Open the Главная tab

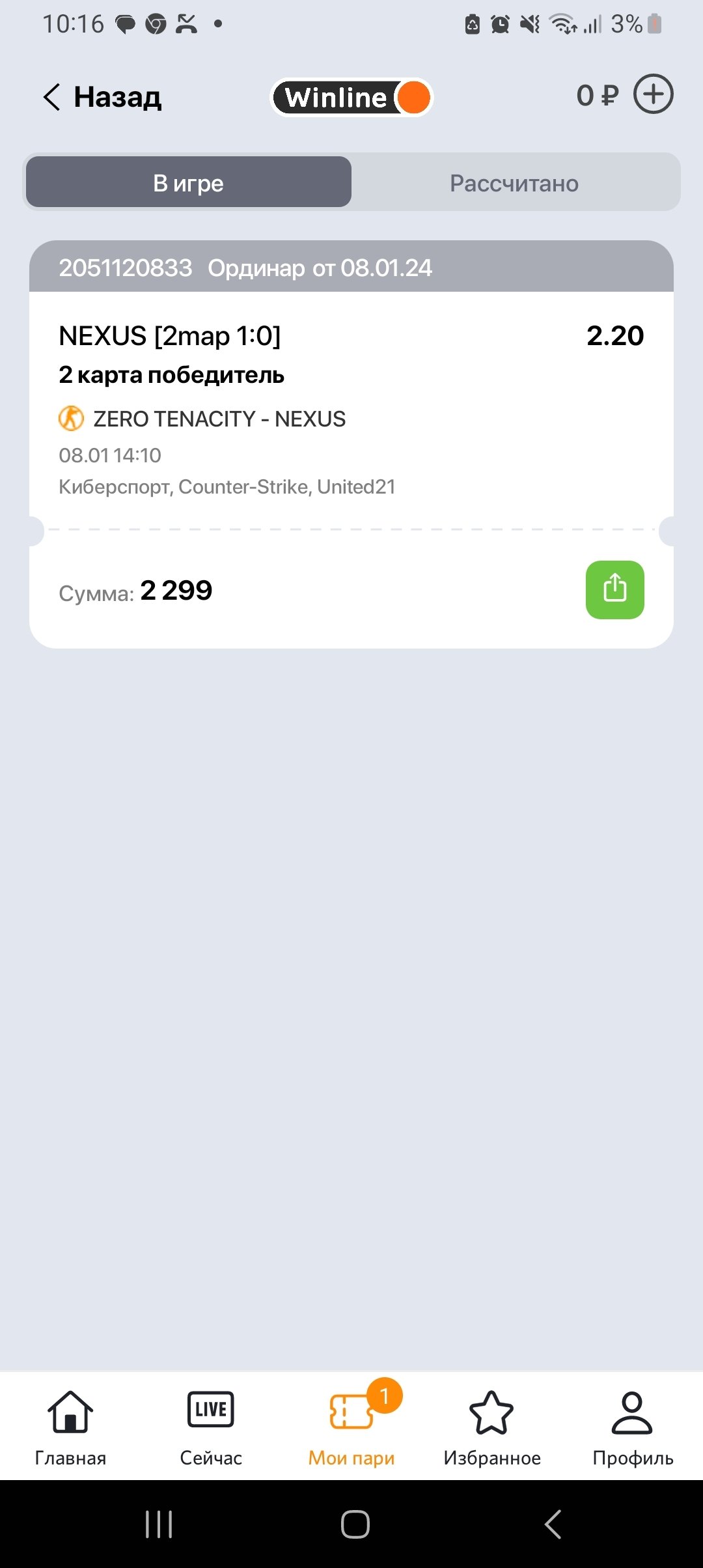(70, 1427)
